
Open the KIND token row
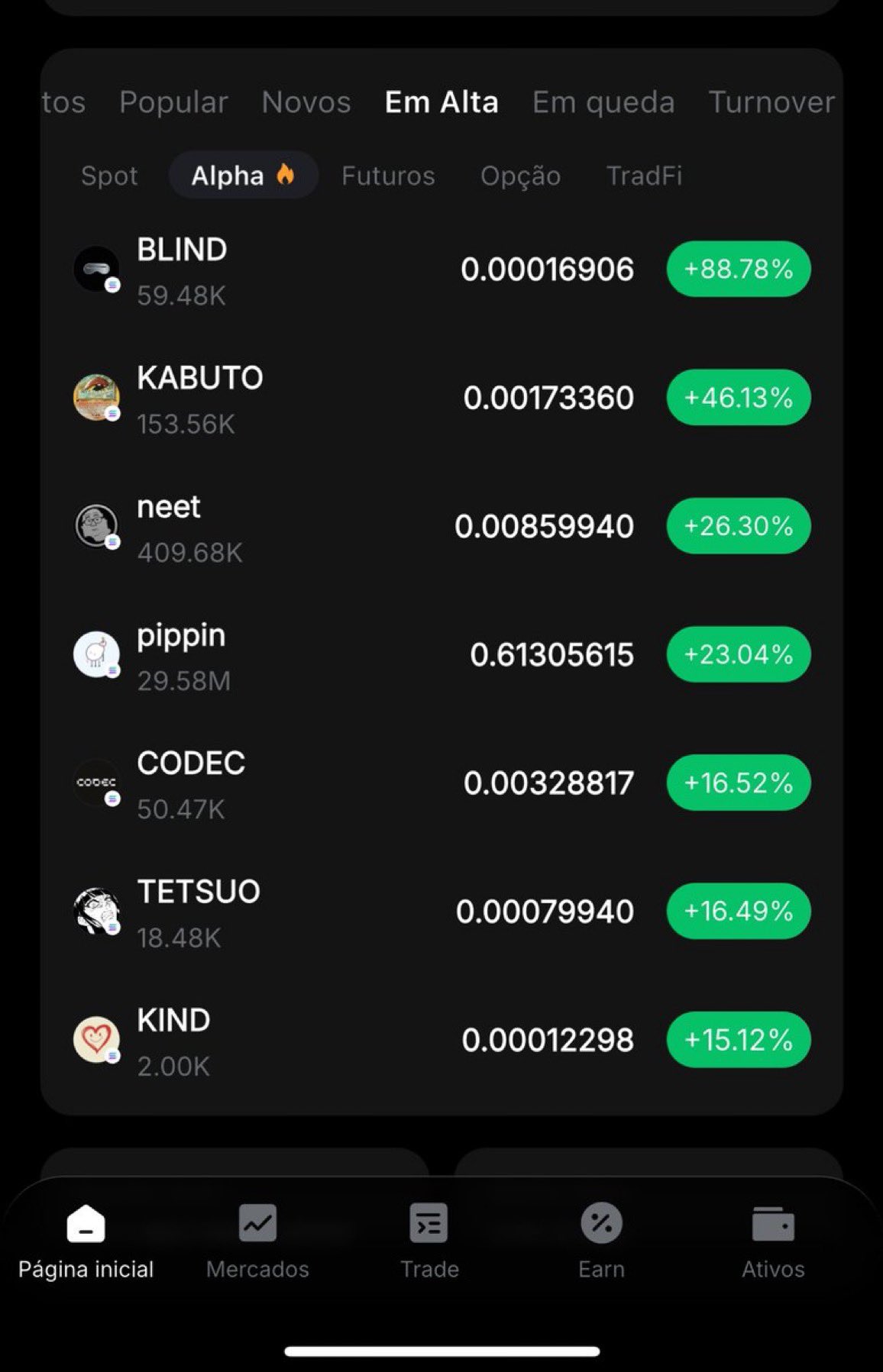[x=441, y=1040]
